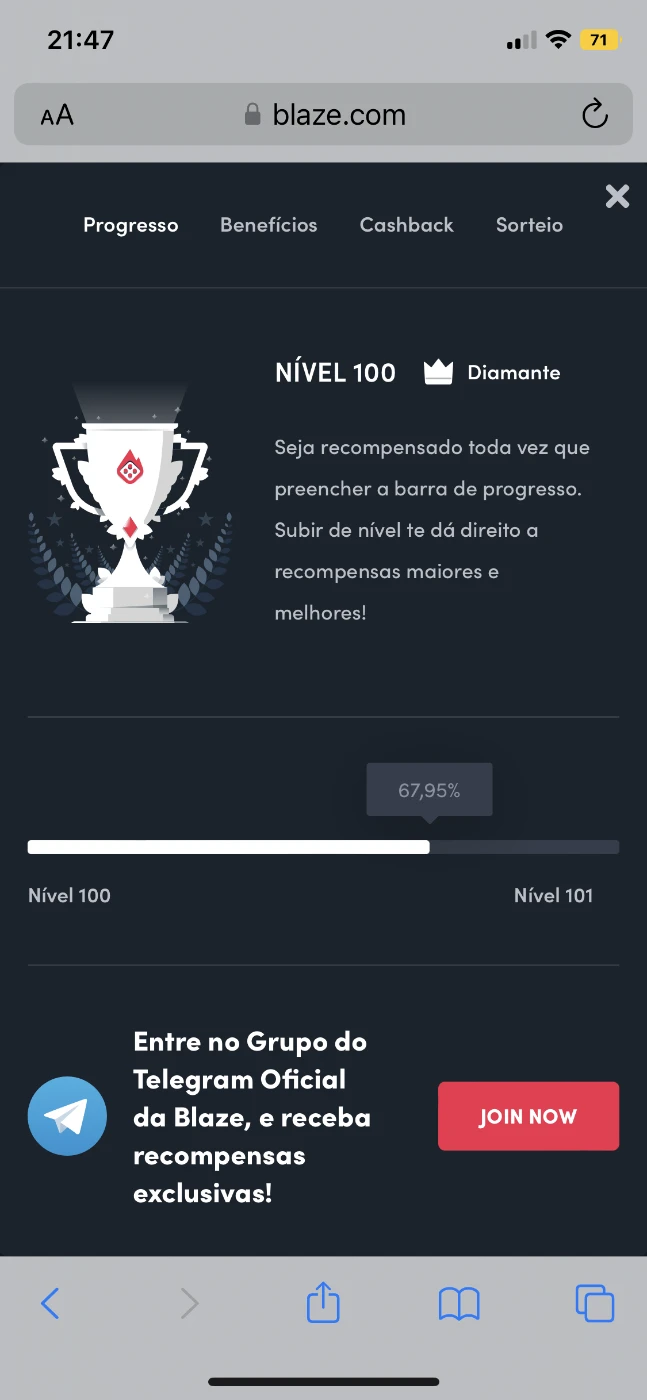Switch to the Benefícios tab
Screen dimensions: 647x1400
pos(269,225)
